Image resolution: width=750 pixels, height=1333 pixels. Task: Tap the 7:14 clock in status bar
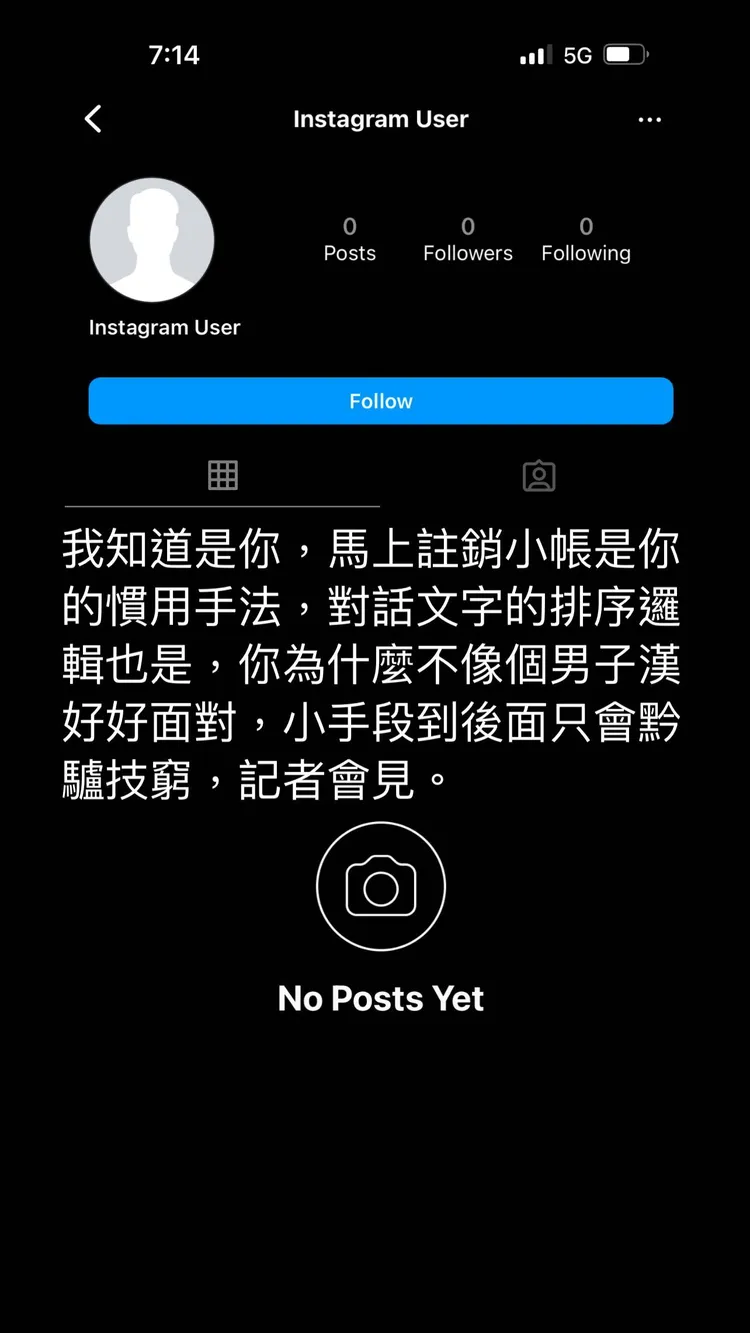pyautogui.click(x=175, y=55)
